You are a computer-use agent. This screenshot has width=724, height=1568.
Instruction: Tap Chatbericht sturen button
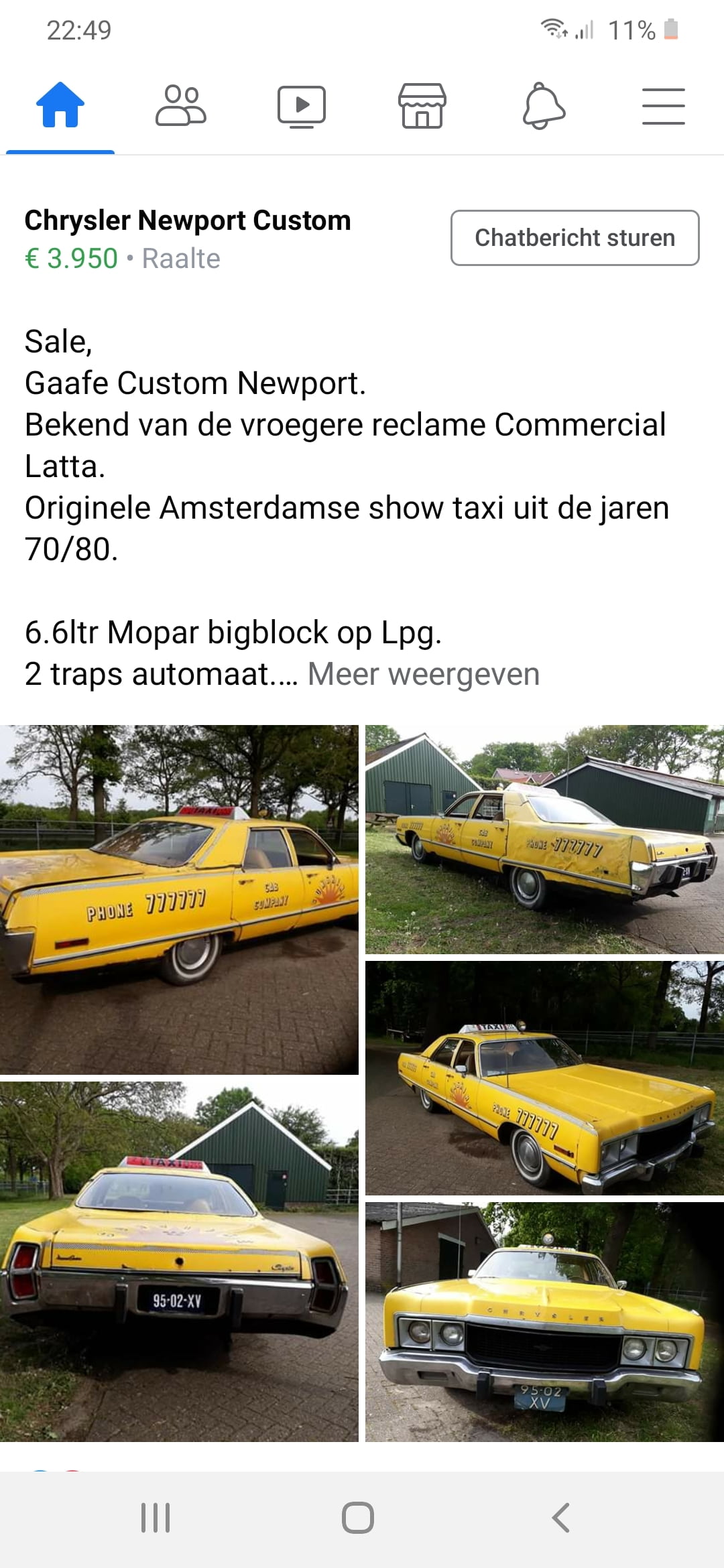[x=575, y=238]
